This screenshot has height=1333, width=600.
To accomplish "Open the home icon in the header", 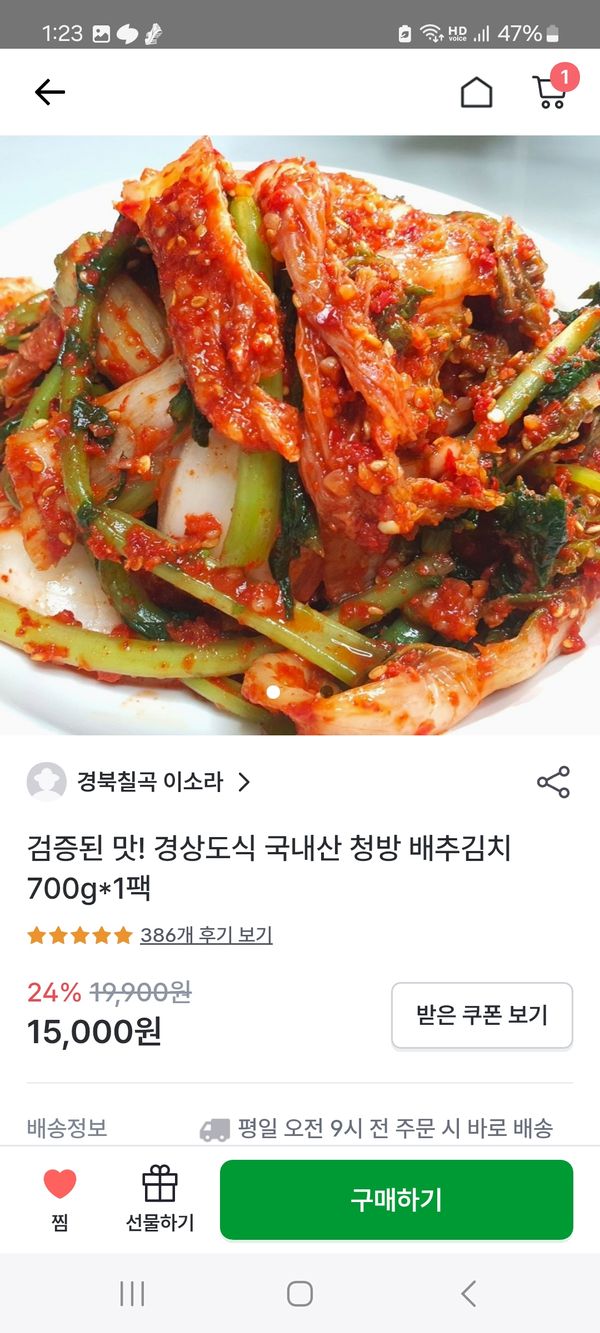I will coord(476,93).
